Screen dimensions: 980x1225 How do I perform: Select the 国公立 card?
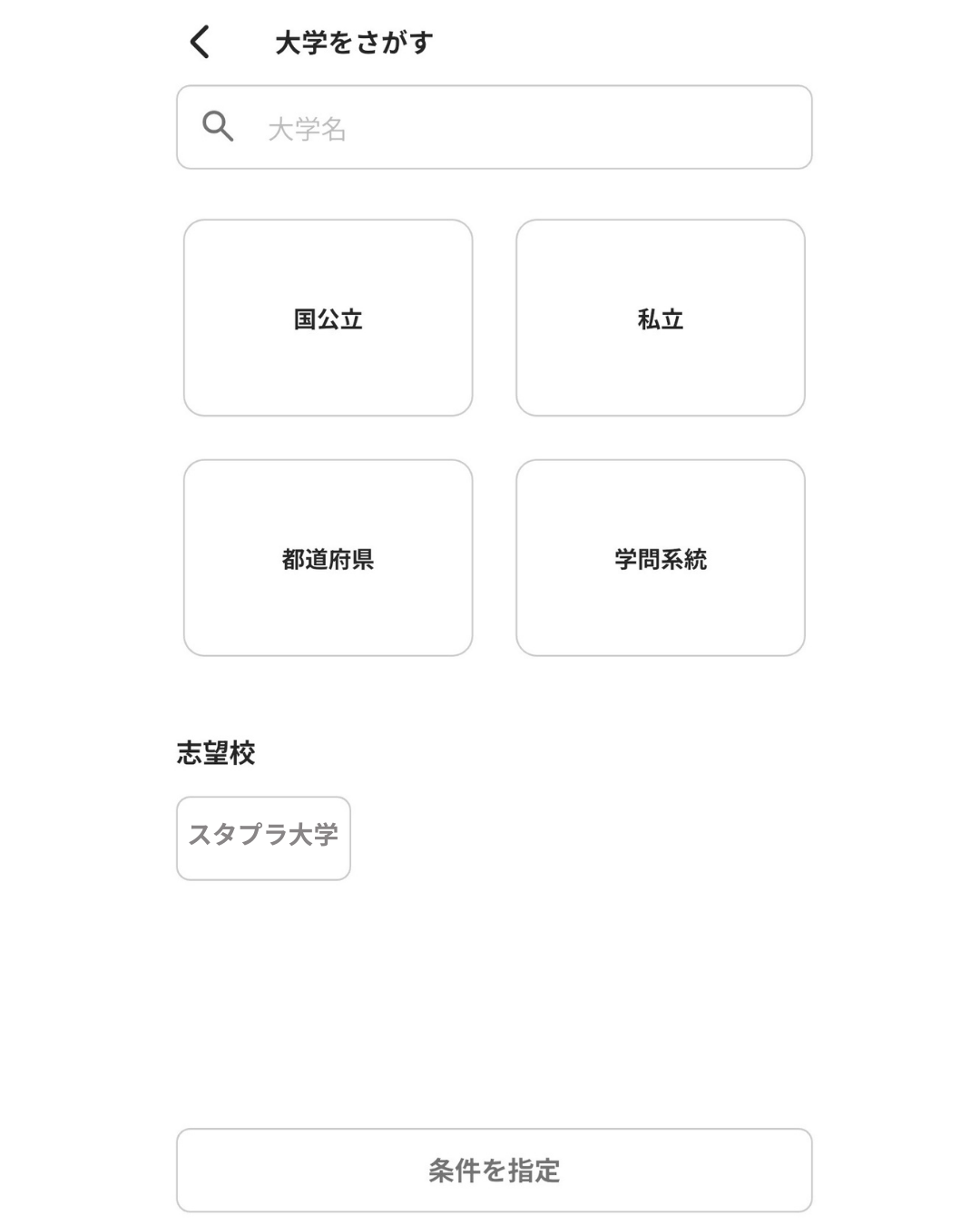click(328, 318)
